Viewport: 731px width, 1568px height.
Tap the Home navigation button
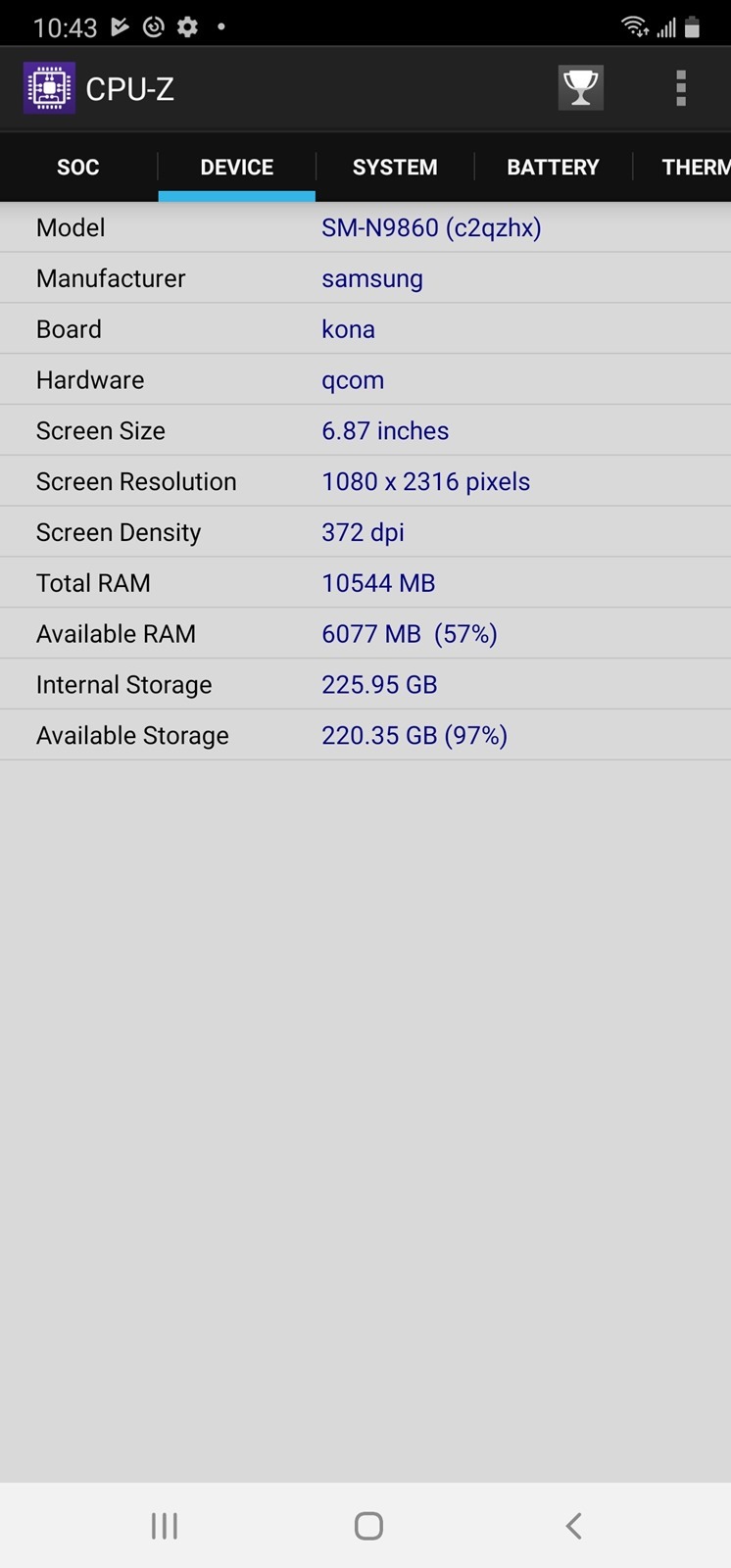366,1525
